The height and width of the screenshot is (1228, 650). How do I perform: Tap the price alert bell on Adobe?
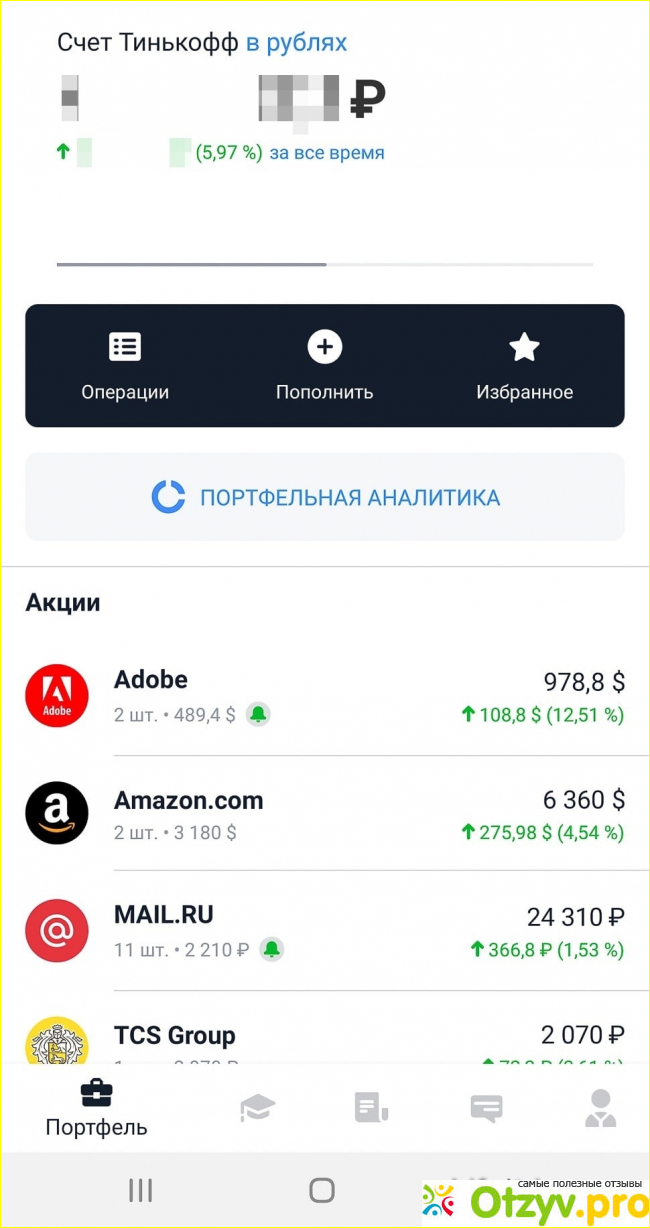pos(258,714)
